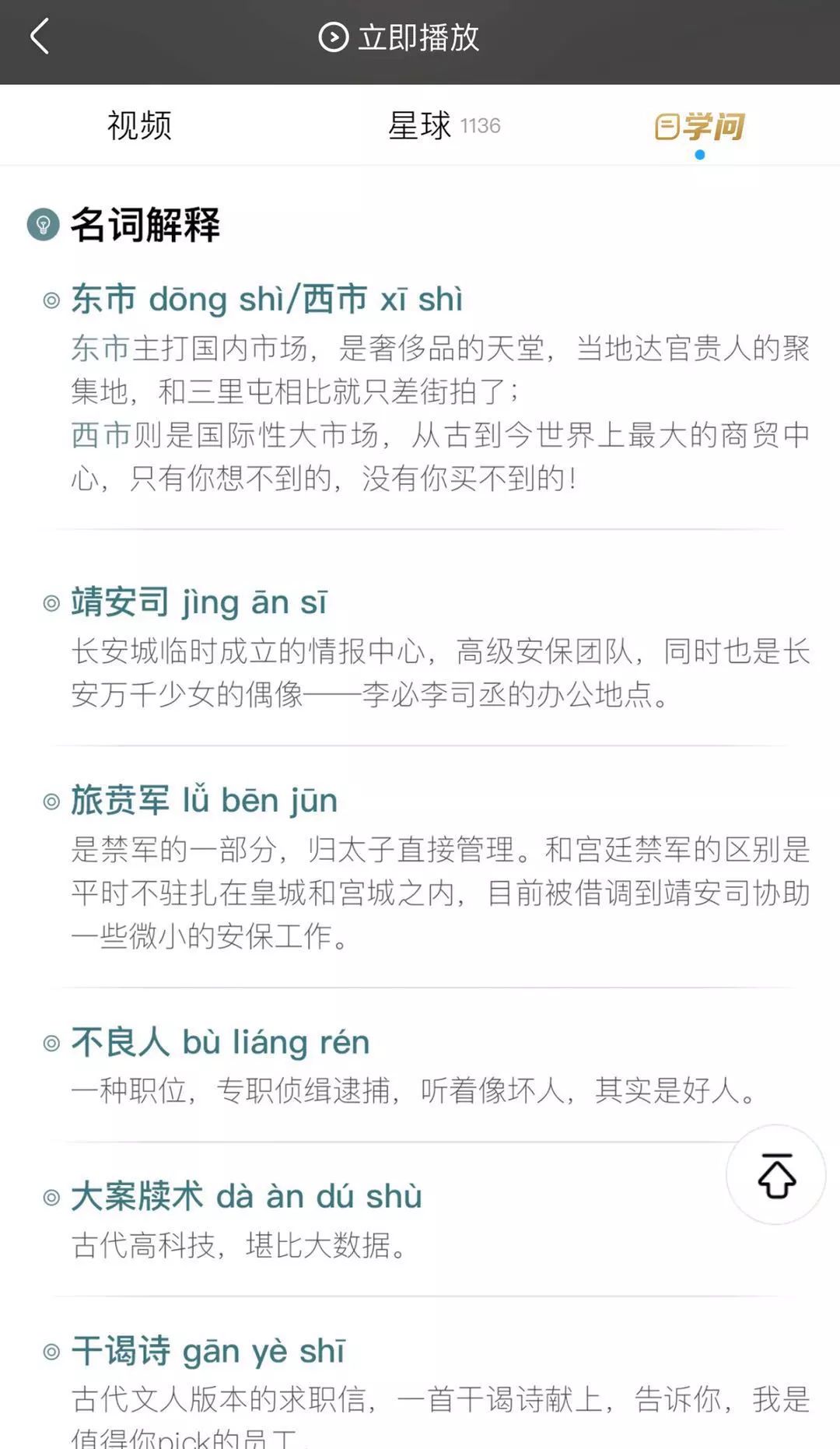
Task: Go back using the top-left arrow
Action: pos(40,37)
